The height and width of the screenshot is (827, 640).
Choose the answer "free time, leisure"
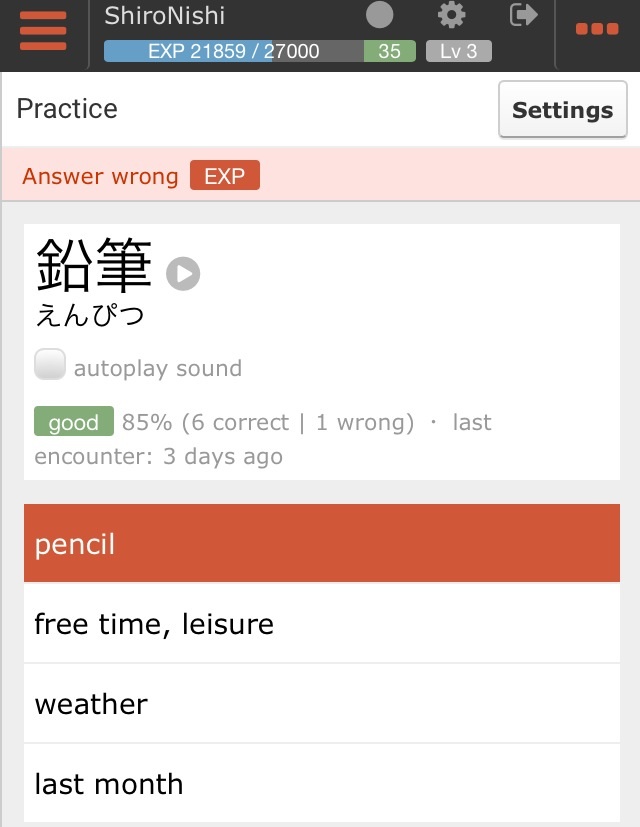pos(321,624)
